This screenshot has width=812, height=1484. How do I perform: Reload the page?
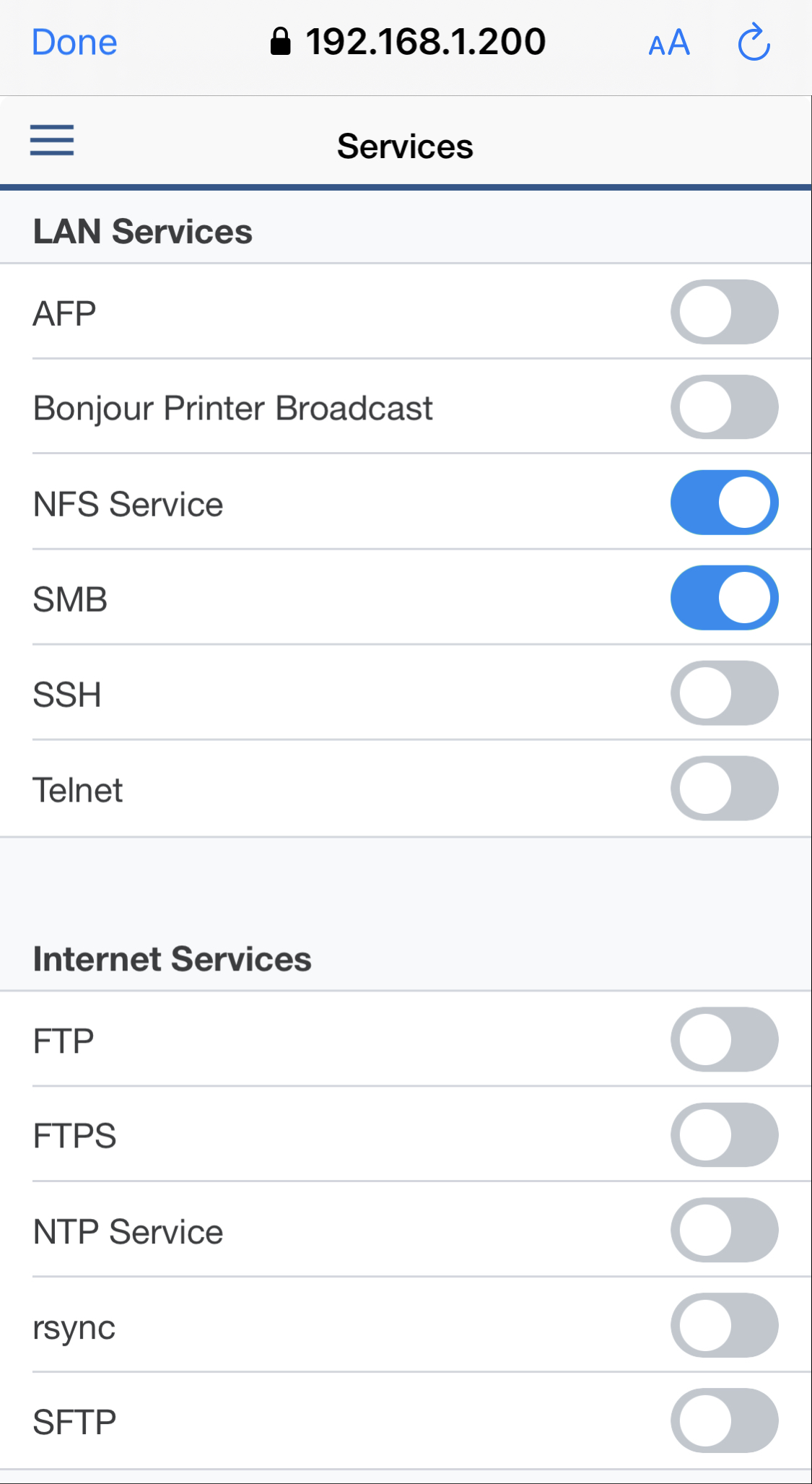click(x=754, y=43)
